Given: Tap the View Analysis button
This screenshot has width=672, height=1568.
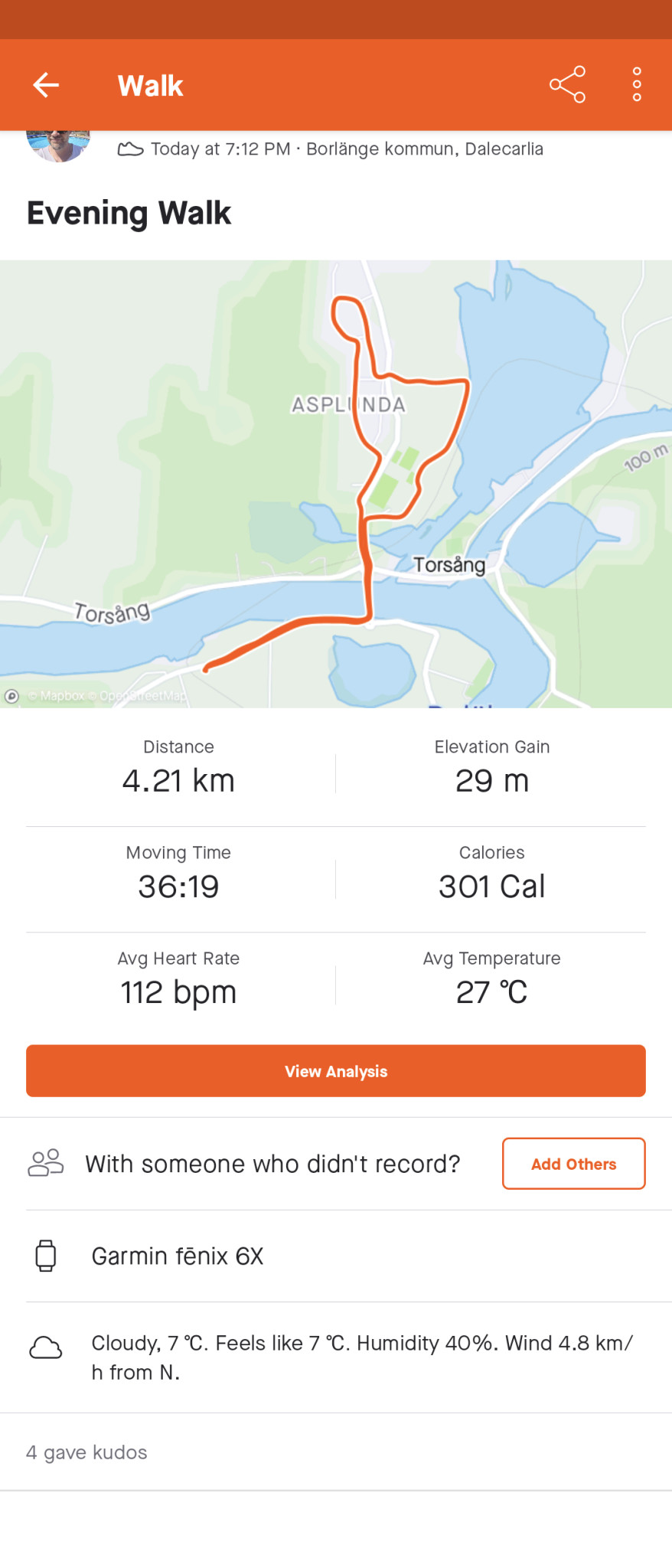Looking at the screenshot, I should (336, 1071).
